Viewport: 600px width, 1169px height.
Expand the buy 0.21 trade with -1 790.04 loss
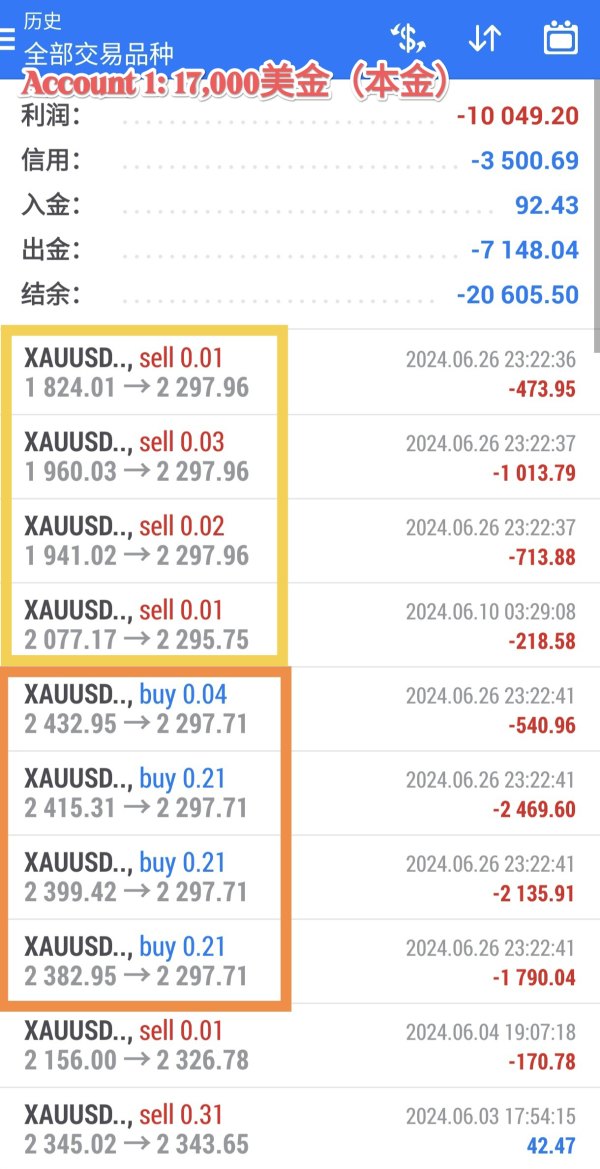coord(300,962)
